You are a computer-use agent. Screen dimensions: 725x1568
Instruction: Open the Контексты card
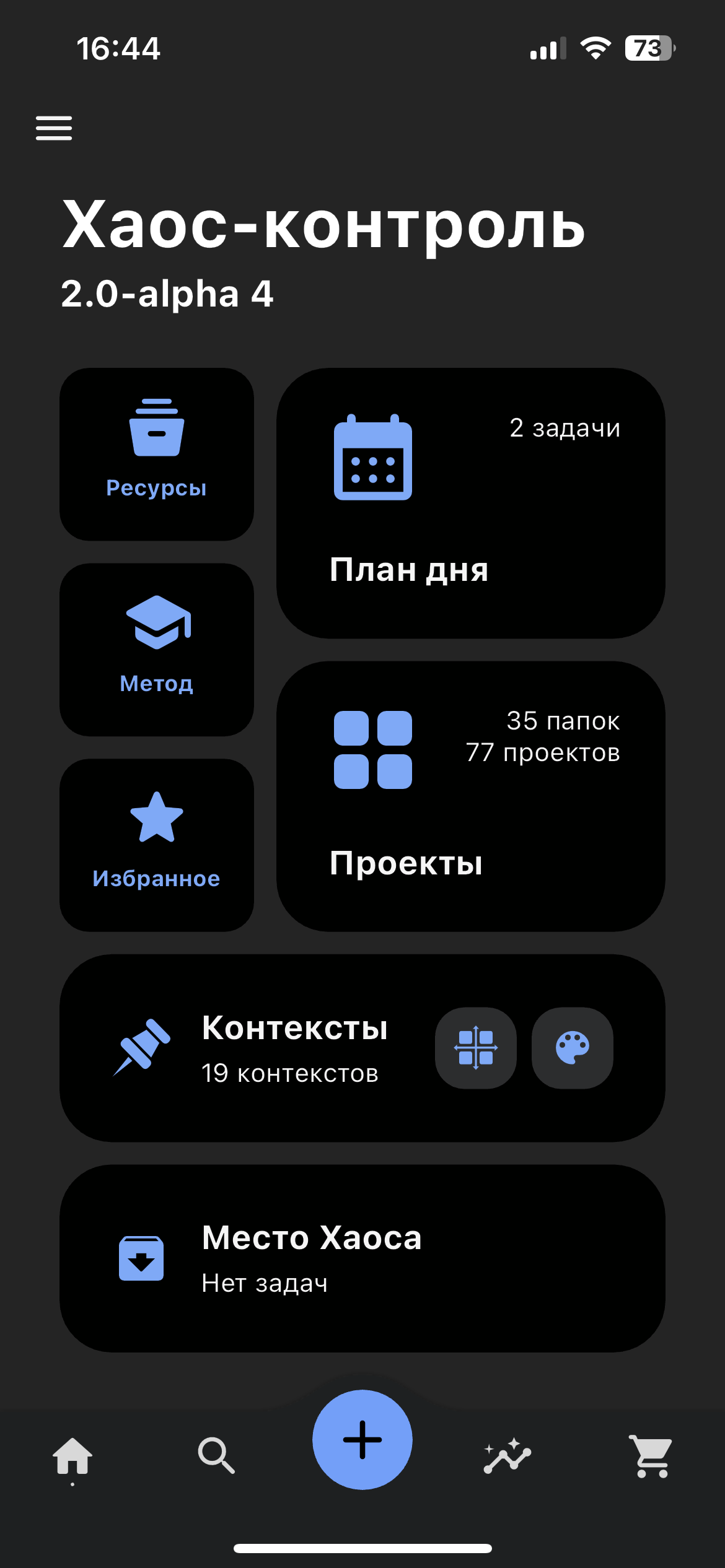[x=362, y=1048]
